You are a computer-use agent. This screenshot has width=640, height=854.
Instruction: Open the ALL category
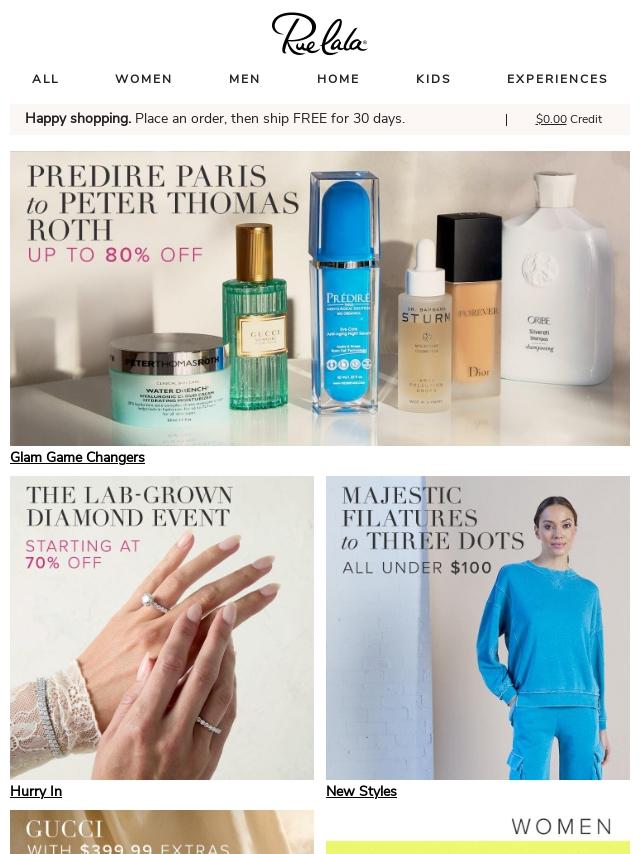(45, 79)
